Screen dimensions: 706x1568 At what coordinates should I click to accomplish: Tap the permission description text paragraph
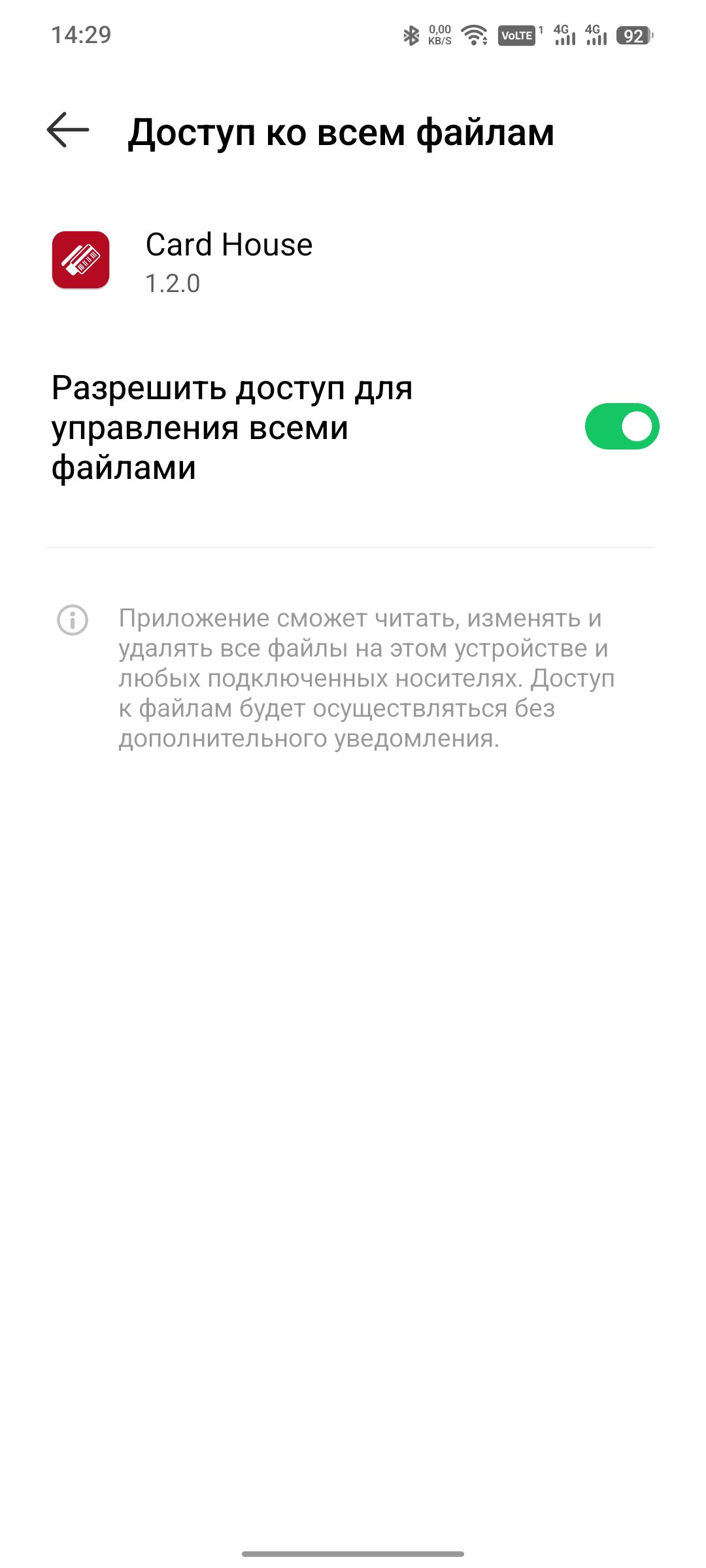tap(367, 678)
